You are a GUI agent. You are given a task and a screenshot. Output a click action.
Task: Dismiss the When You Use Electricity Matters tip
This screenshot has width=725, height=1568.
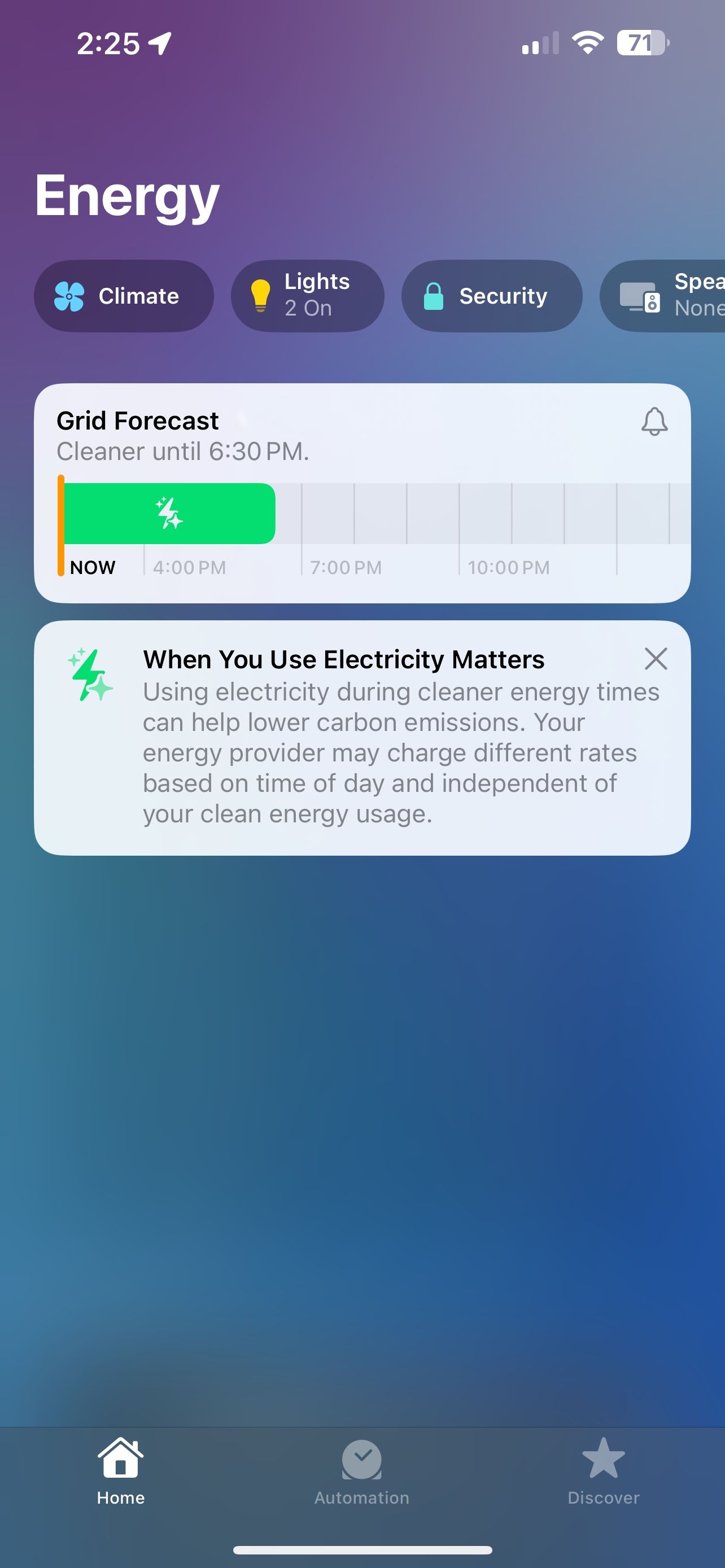click(656, 659)
